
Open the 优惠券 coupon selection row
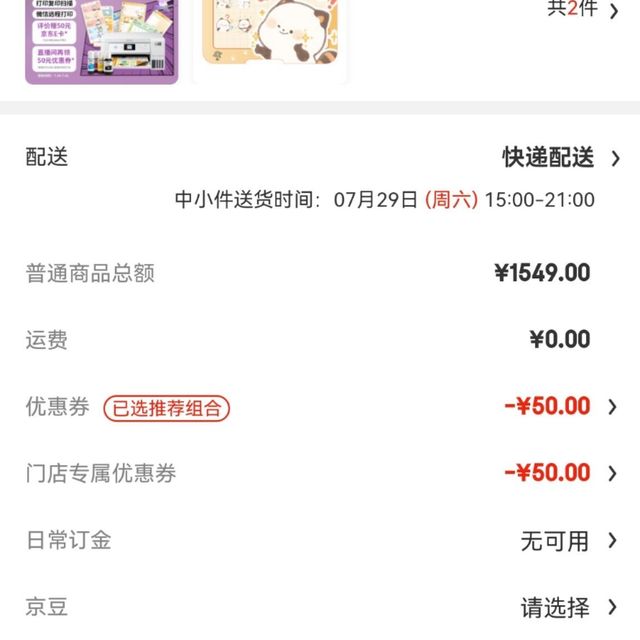click(560, 406)
